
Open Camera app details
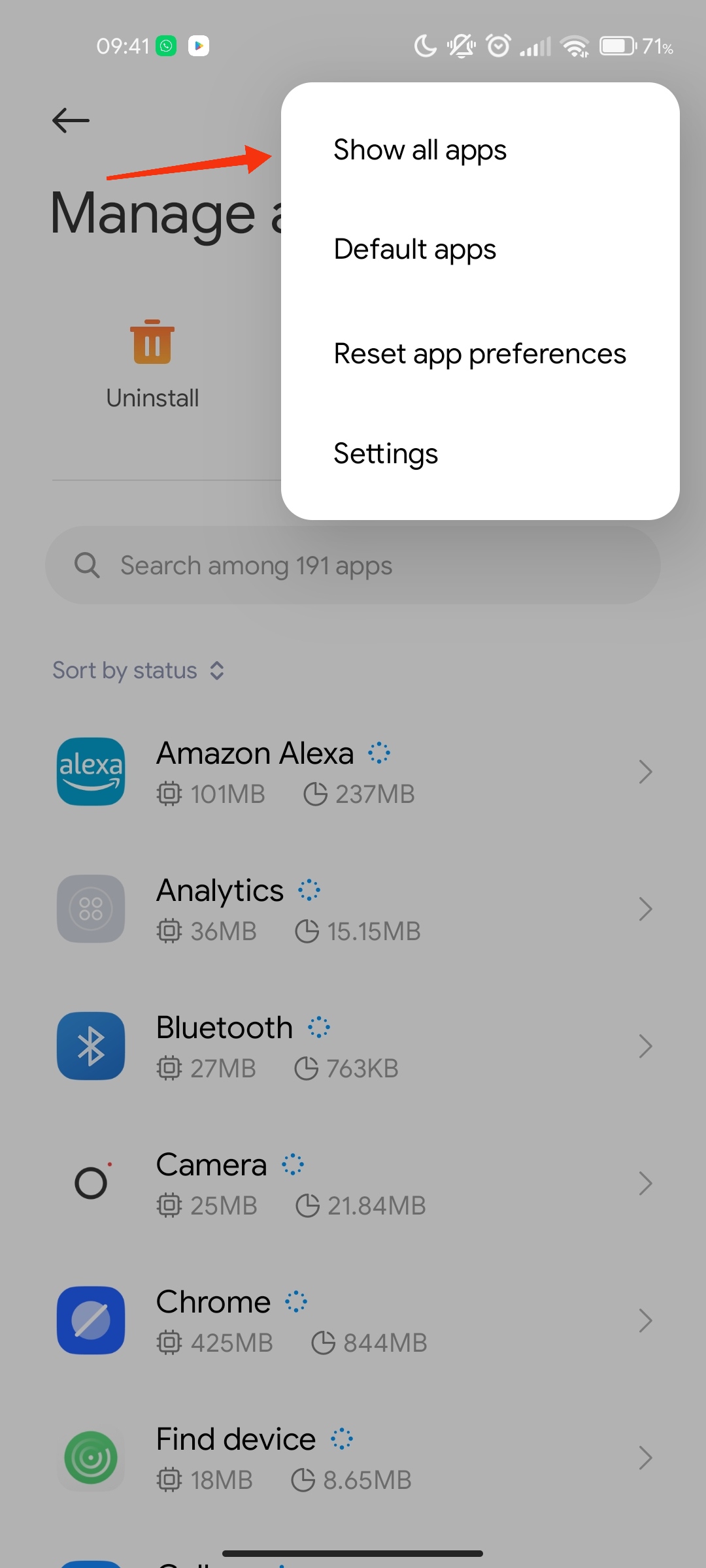[x=353, y=1184]
